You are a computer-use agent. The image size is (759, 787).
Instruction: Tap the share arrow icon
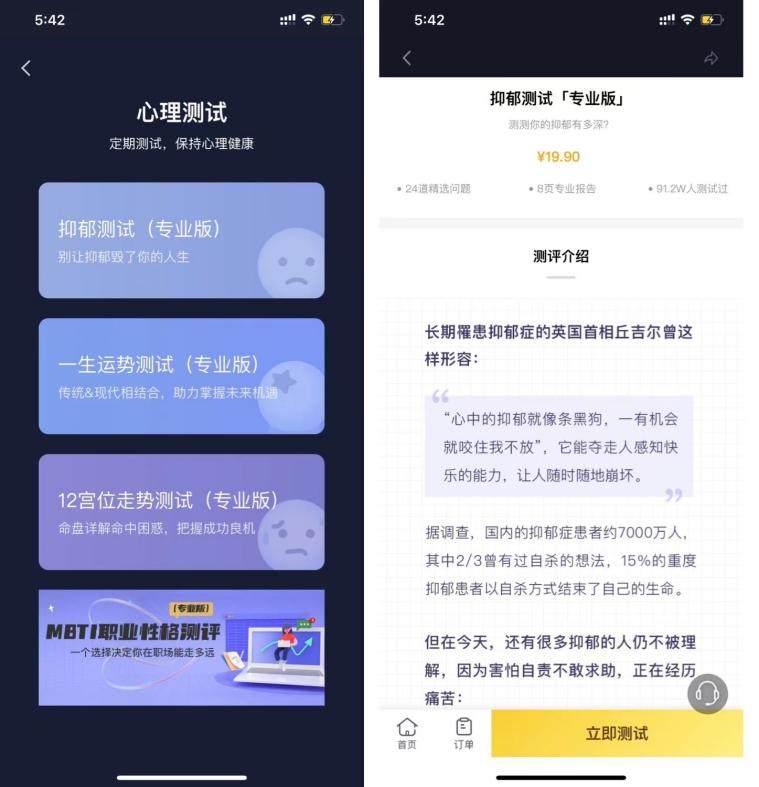711,59
